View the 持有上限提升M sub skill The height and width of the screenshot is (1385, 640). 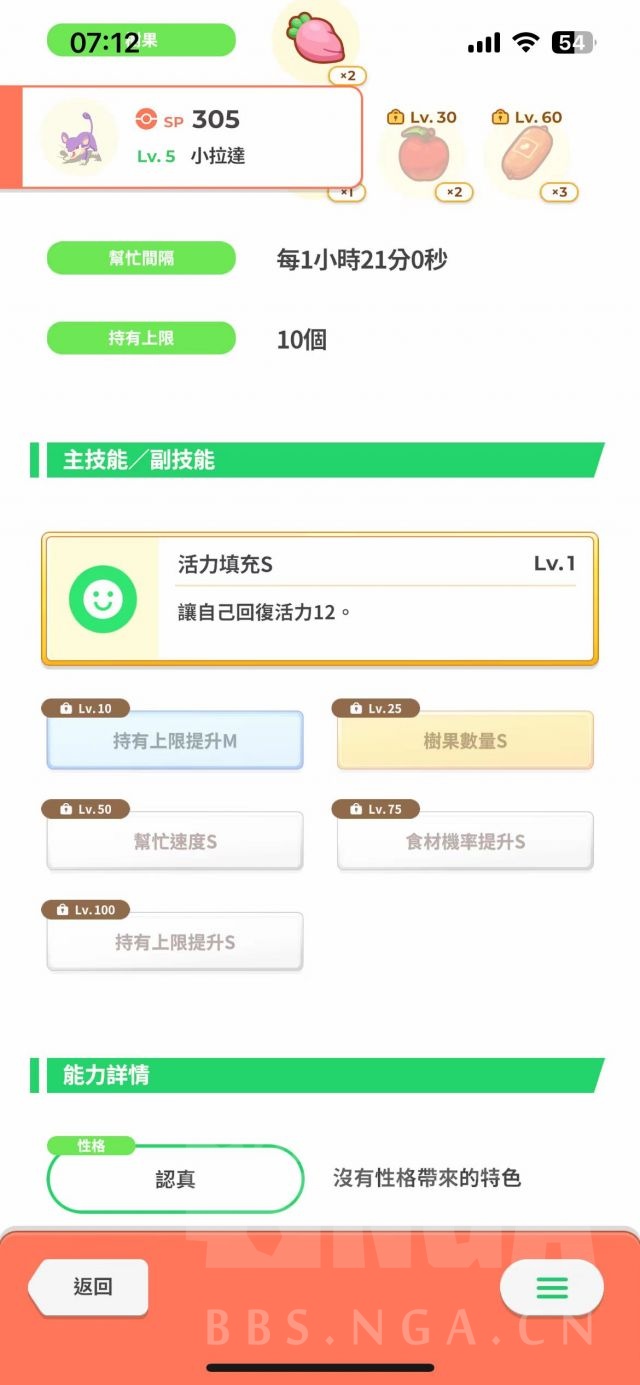pos(175,741)
